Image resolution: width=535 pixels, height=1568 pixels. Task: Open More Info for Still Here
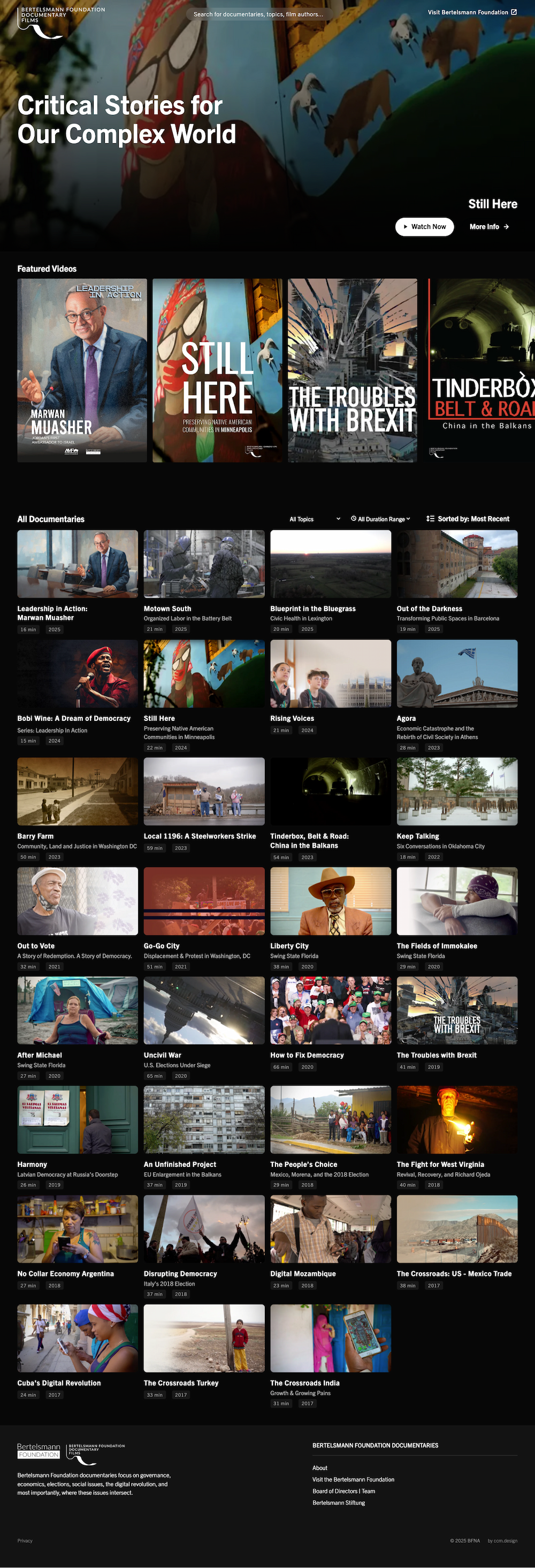tap(489, 226)
